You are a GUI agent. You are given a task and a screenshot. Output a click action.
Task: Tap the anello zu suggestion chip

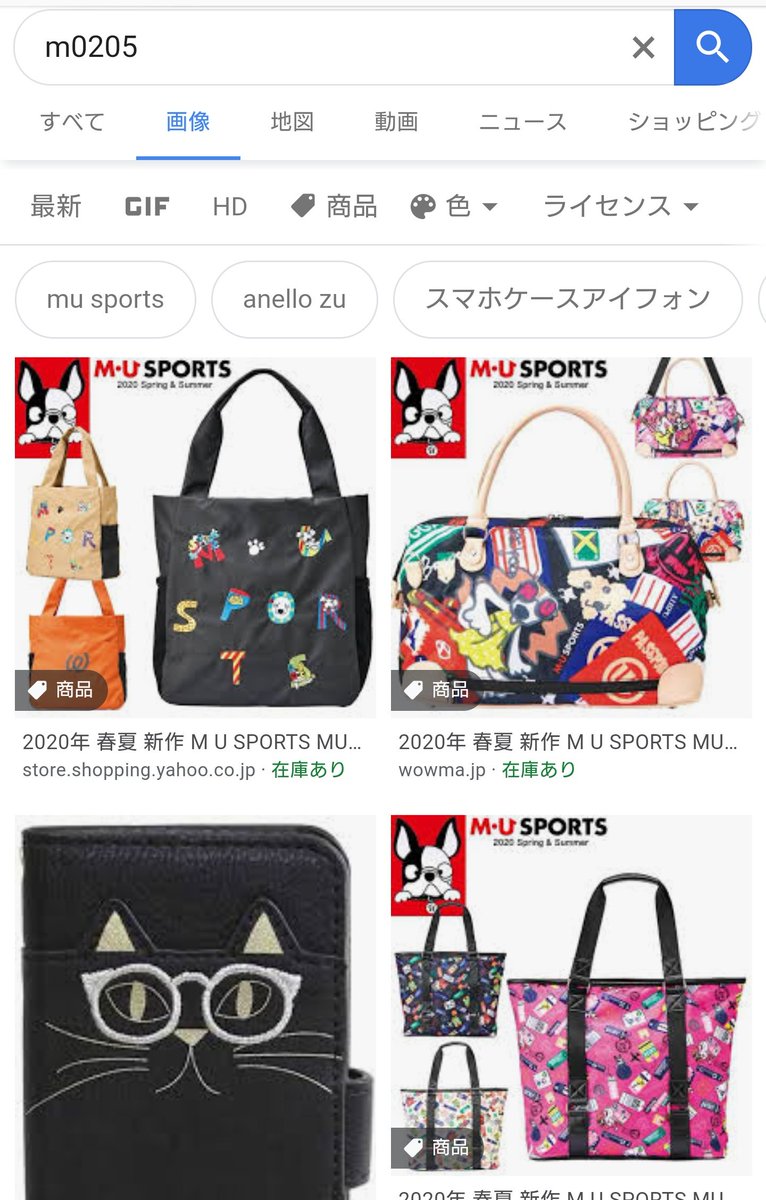click(294, 299)
